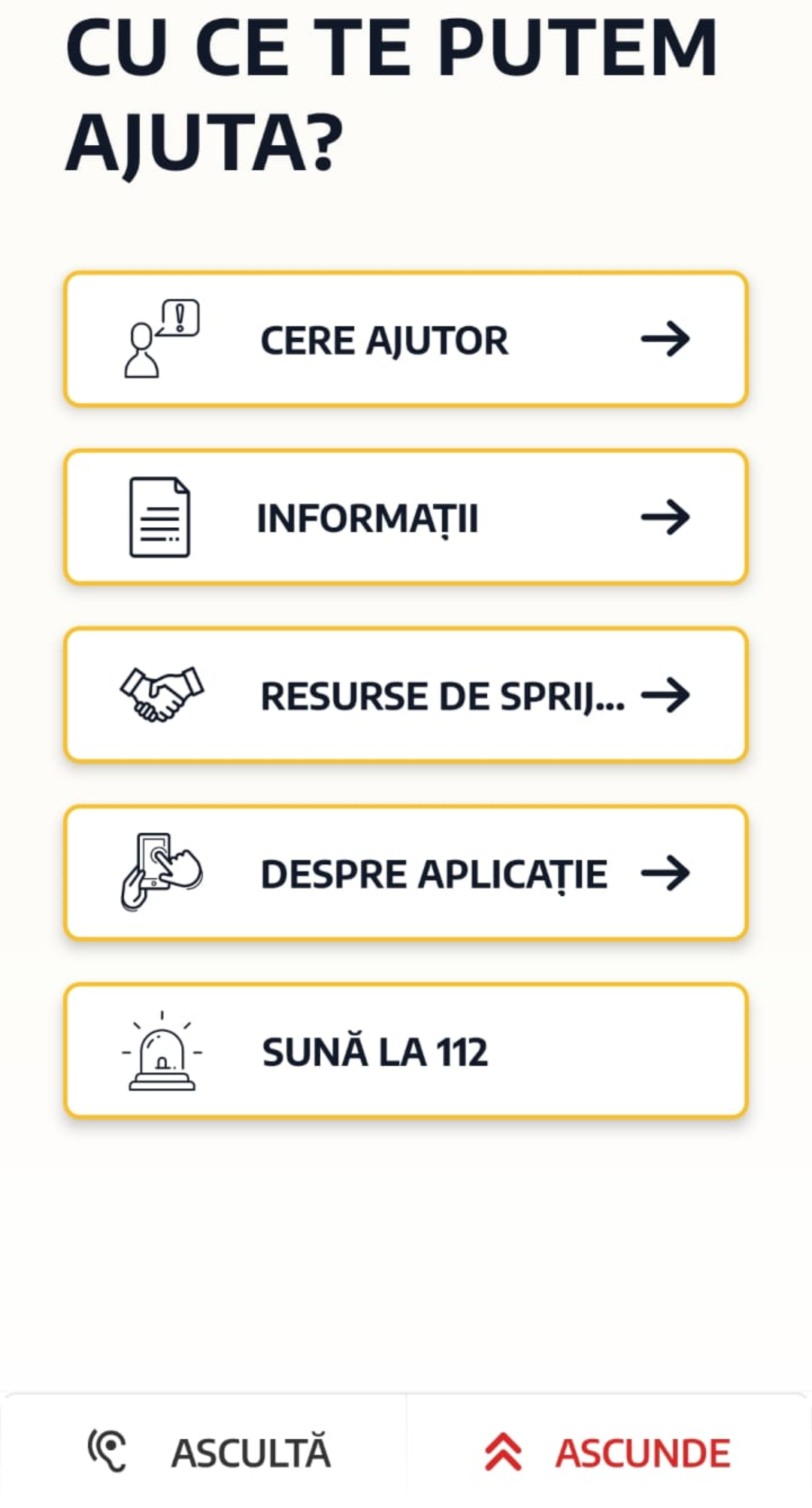Select the Informații card
812x1508 pixels.
[x=406, y=517]
